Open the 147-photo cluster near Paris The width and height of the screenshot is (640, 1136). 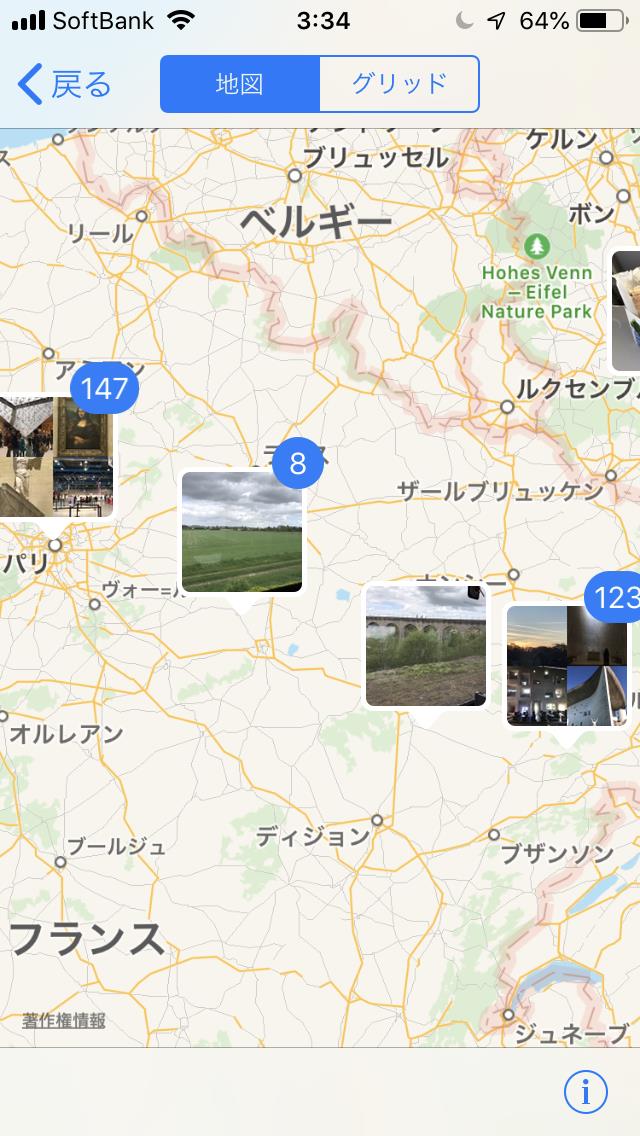click(57, 456)
